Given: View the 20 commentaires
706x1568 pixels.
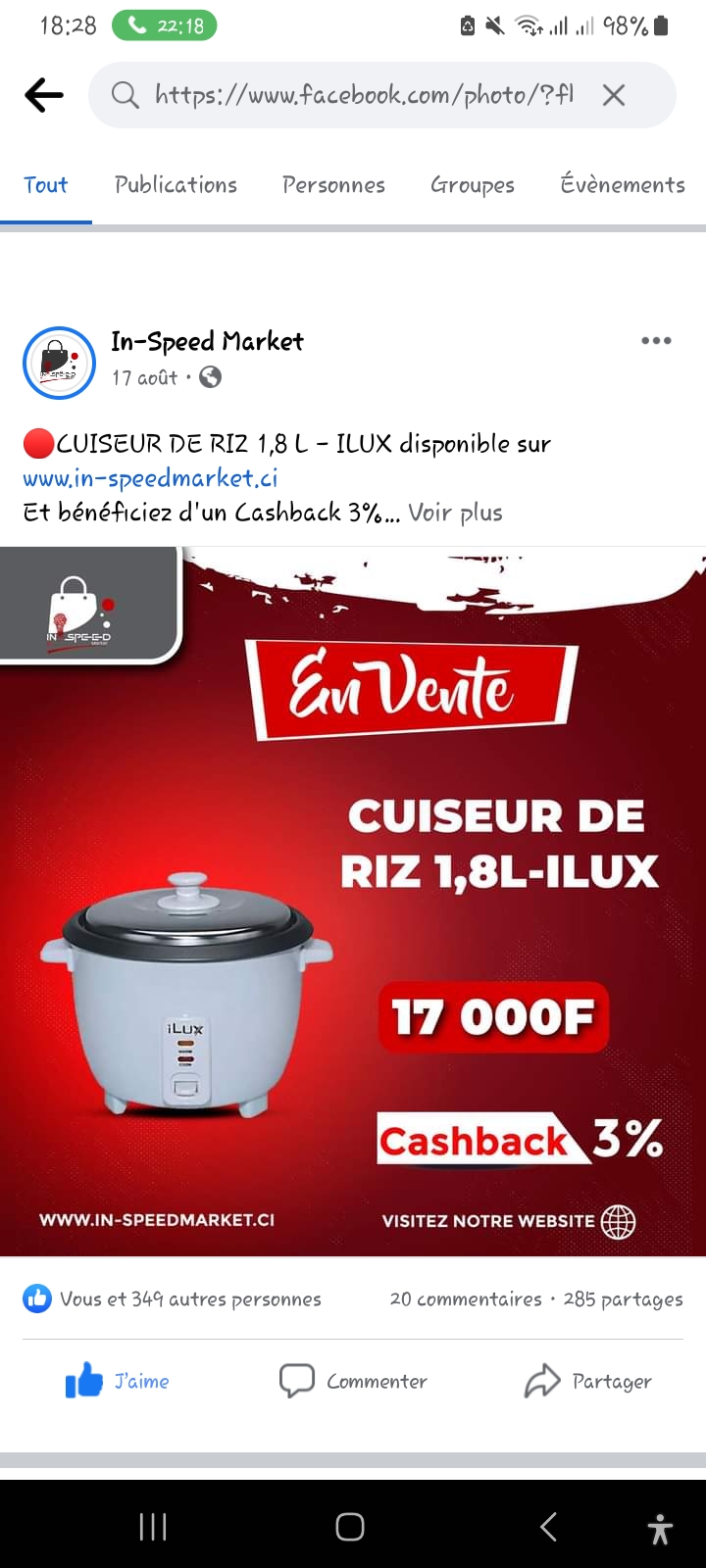Looking at the screenshot, I should tap(466, 1299).
